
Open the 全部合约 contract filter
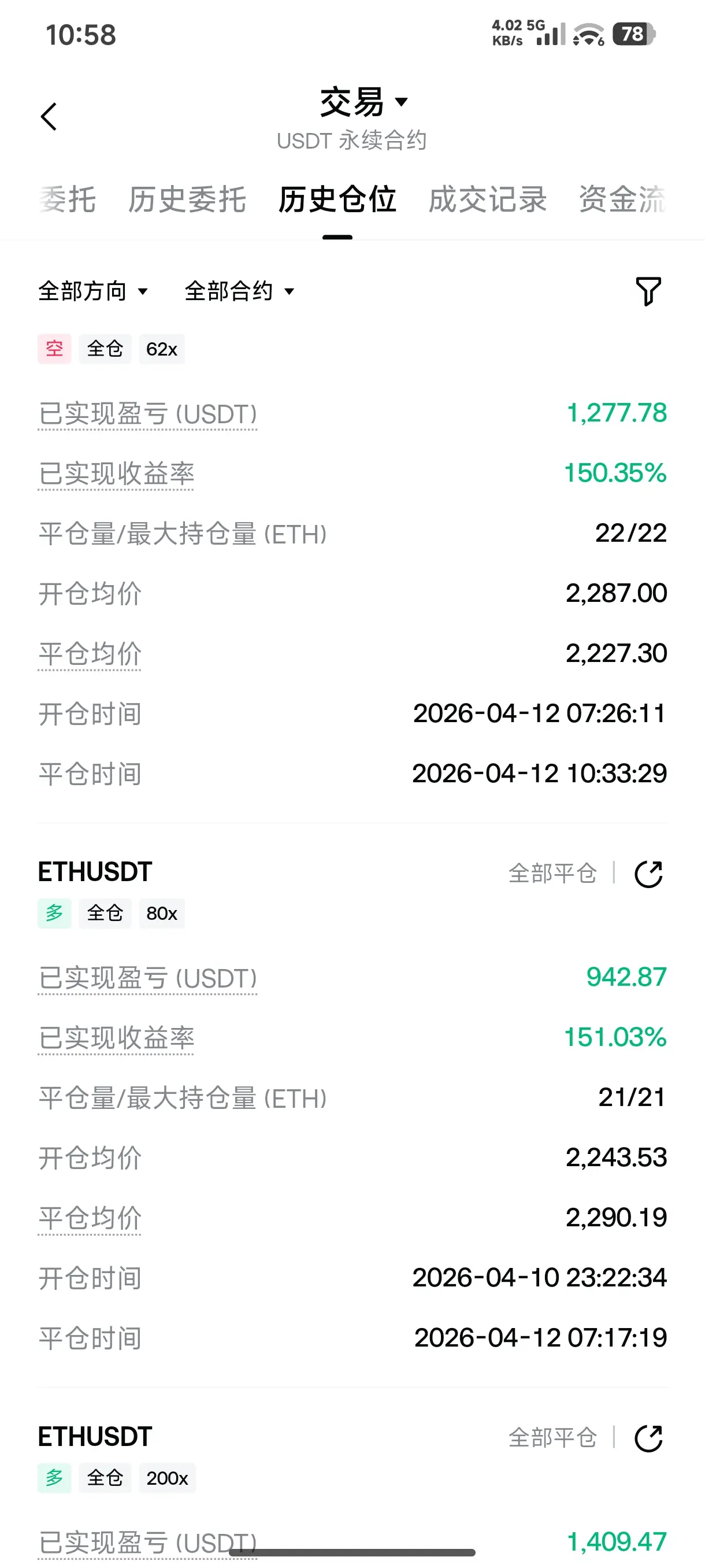click(x=239, y=291)
